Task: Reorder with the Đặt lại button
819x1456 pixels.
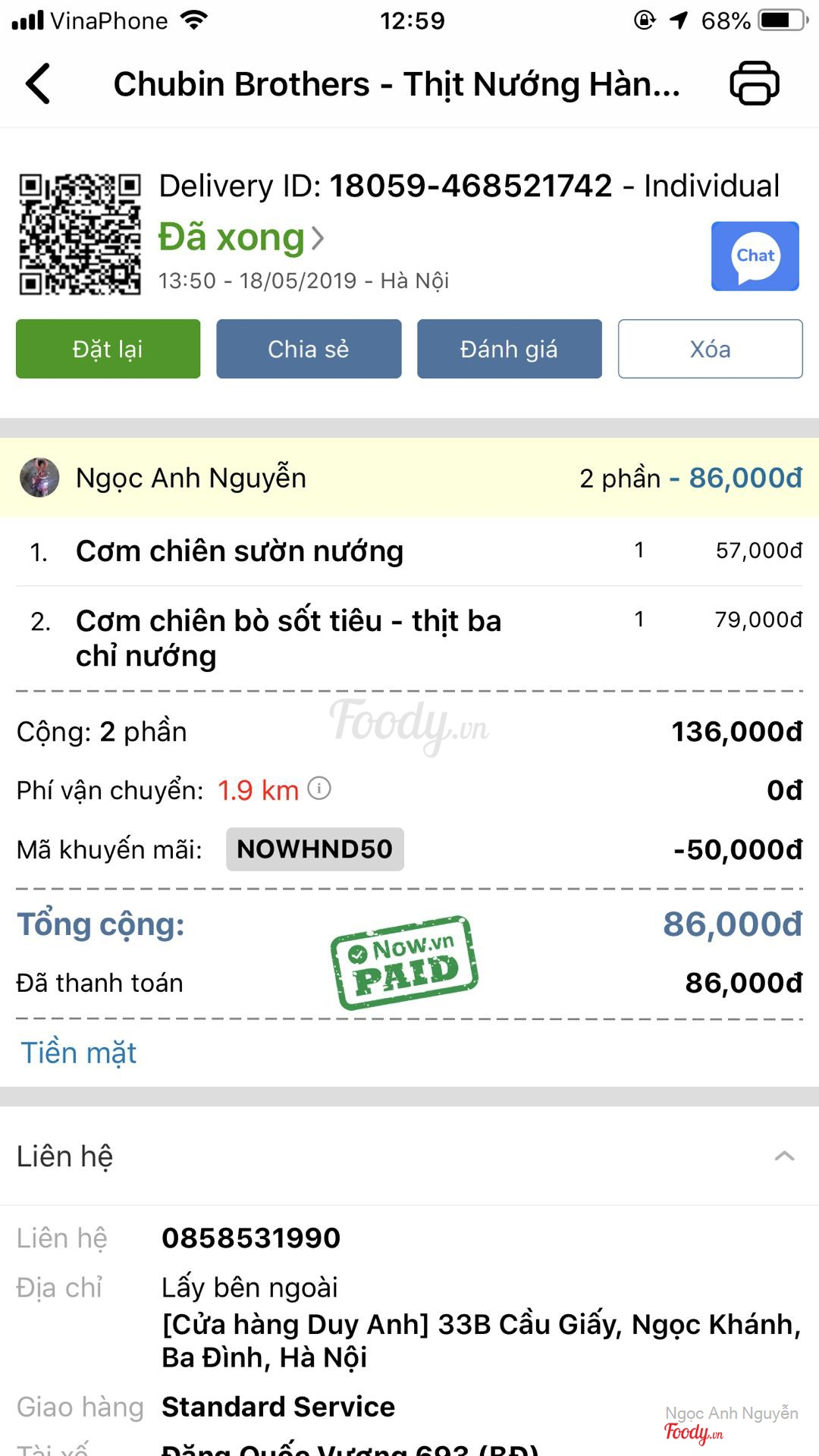Action: coord(108,349)
